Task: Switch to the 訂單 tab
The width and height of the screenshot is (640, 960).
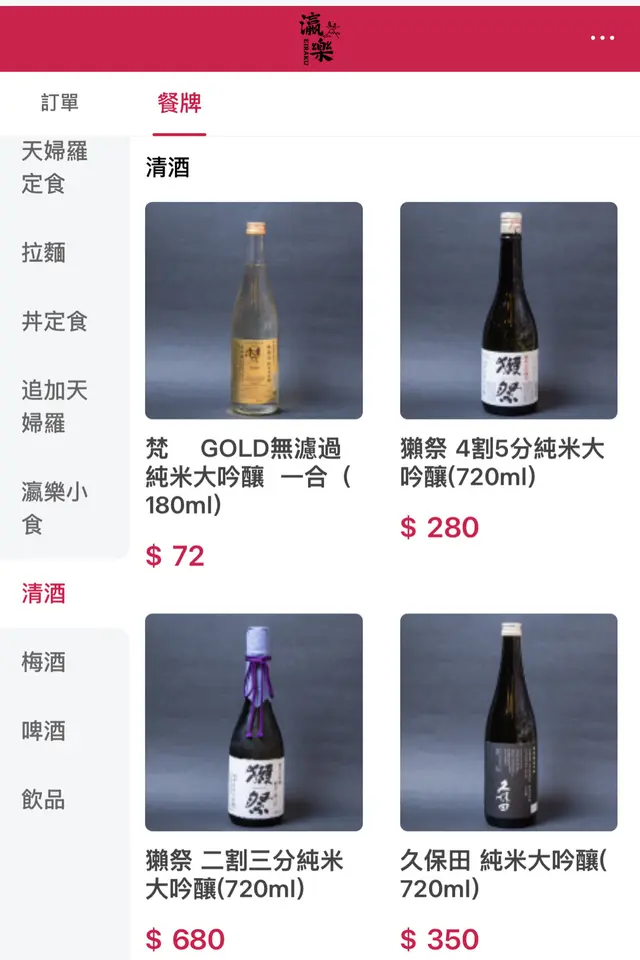Action: (60, 103)
